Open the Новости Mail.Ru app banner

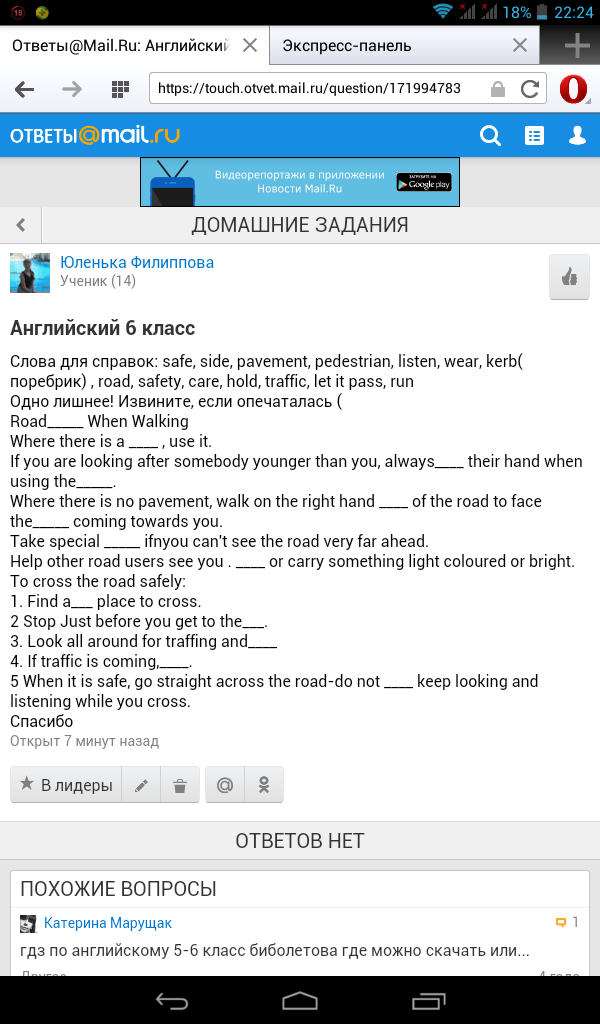tap(300, 182)
